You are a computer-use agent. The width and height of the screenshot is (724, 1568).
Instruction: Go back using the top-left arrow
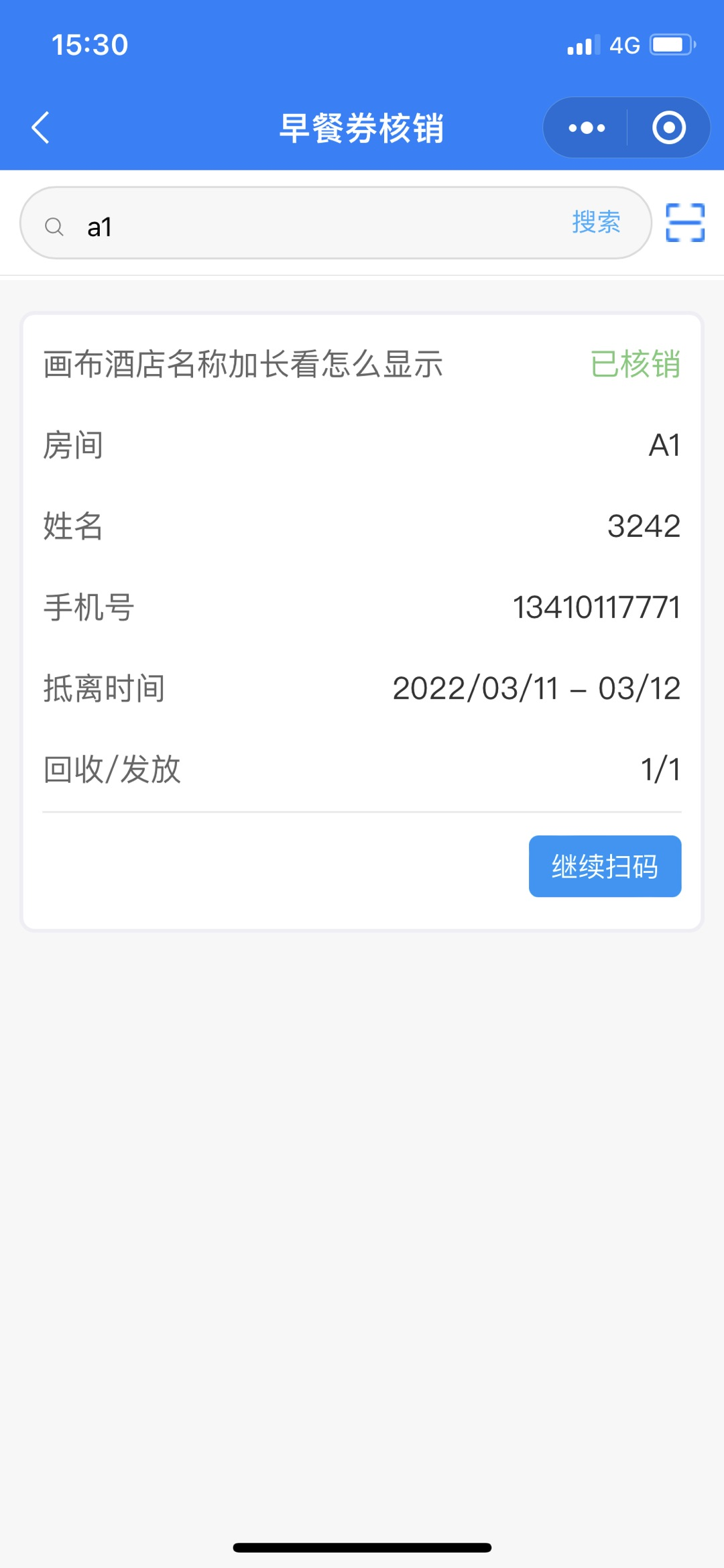pyautogui.click(x=41, y=127)
